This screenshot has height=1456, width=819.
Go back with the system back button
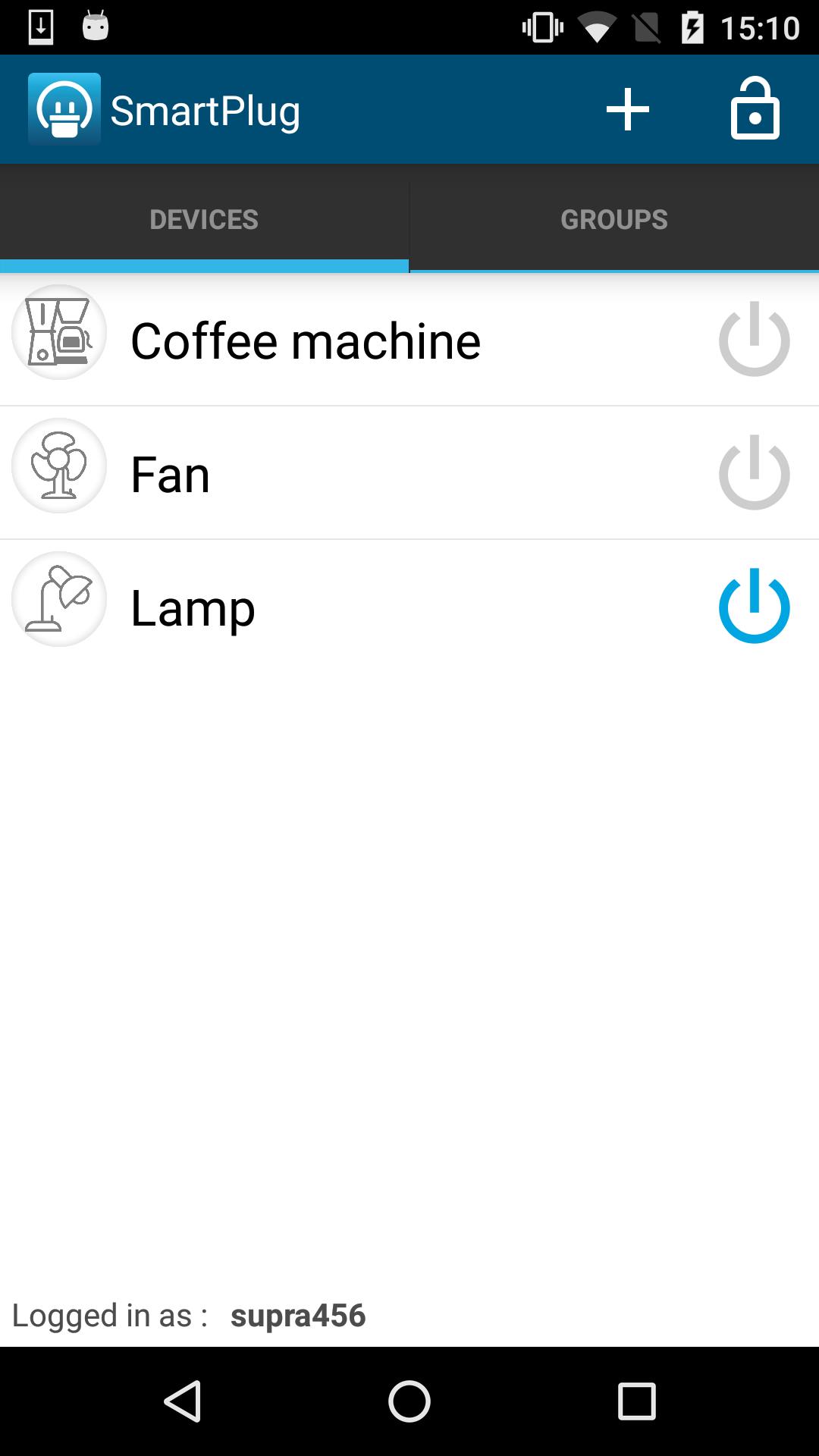(183, 1401)
